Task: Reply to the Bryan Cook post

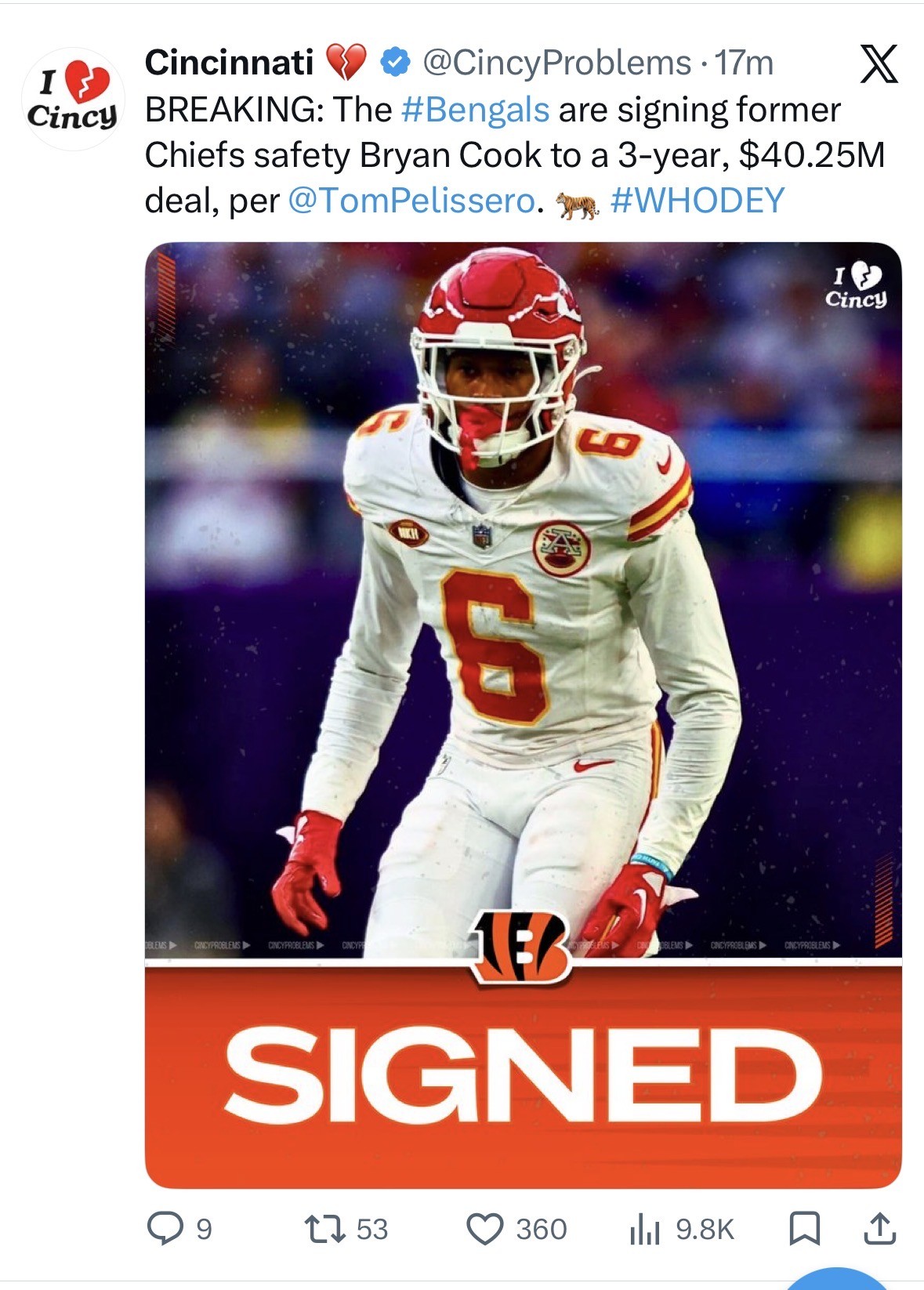Action: (165, 1228)
